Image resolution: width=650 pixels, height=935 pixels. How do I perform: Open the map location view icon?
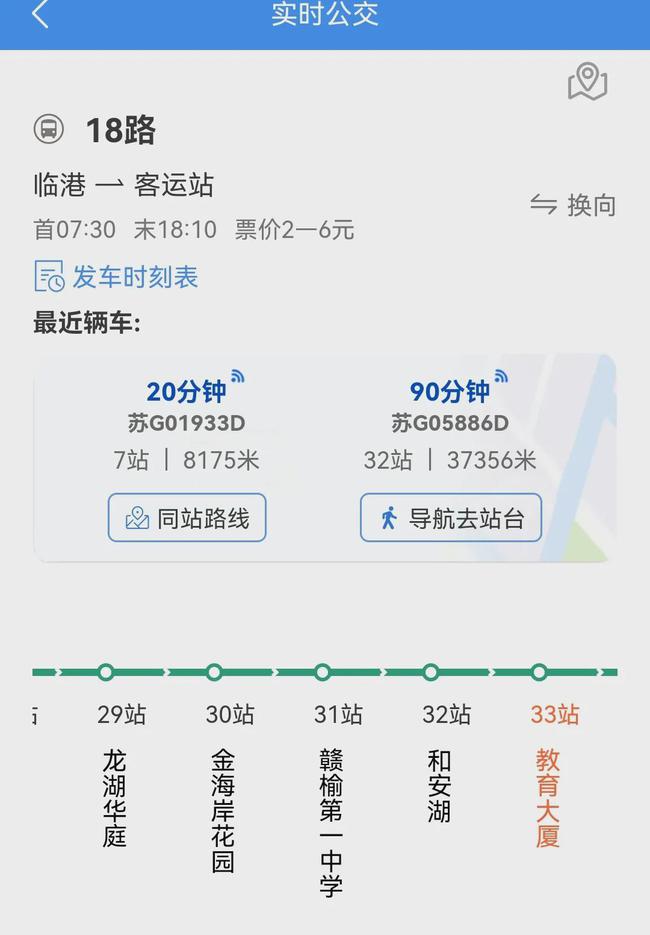point(587,82)
